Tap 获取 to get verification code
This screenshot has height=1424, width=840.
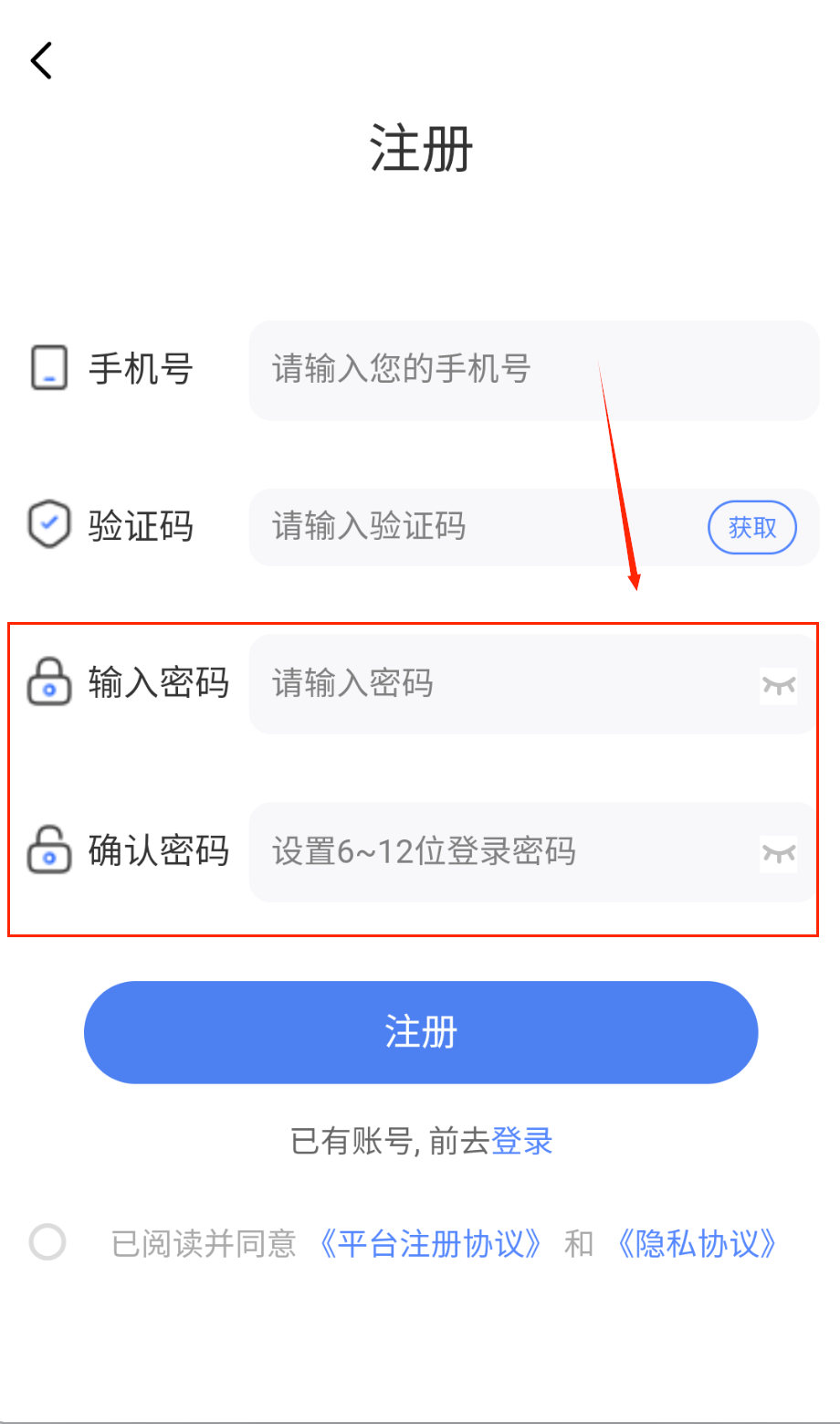point(752,527)
